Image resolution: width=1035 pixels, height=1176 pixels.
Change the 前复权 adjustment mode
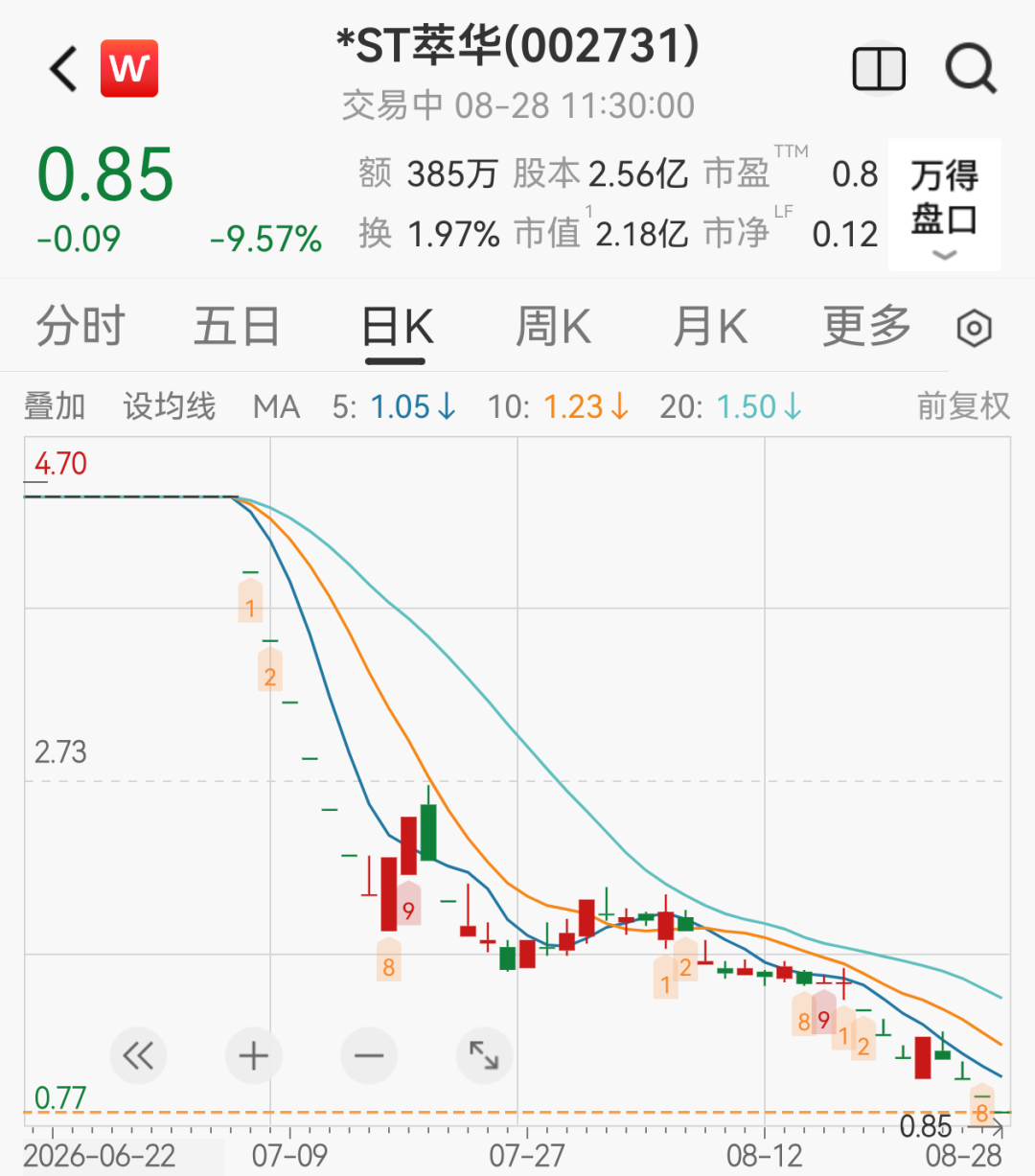(963, 406)
